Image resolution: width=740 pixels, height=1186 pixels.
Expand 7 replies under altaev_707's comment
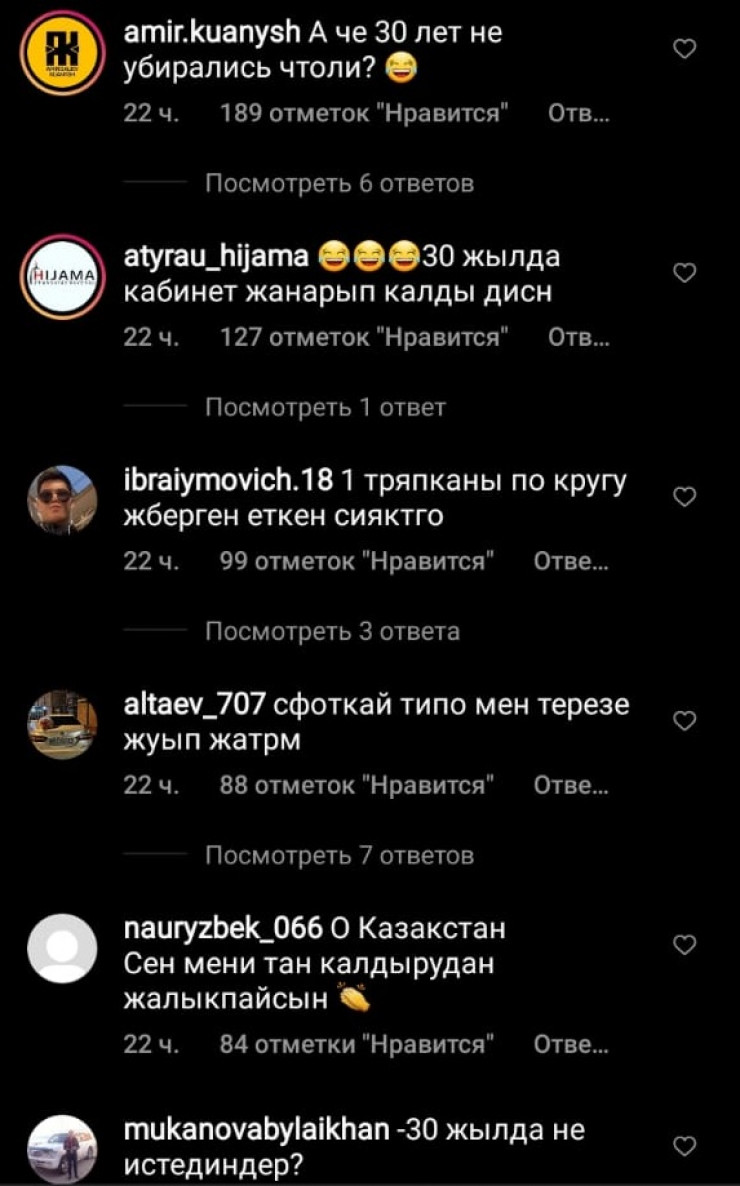[x=339, y=856]
